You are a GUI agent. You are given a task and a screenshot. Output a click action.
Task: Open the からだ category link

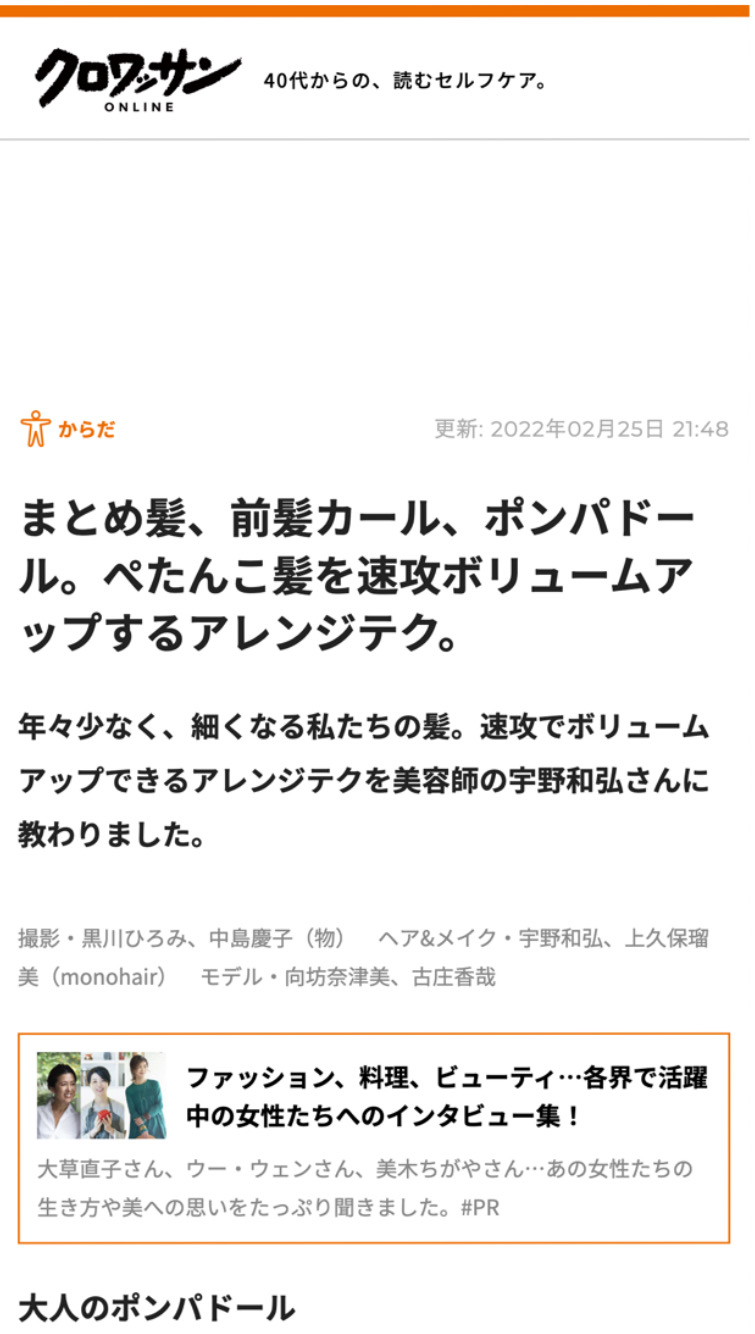[68, 430]
